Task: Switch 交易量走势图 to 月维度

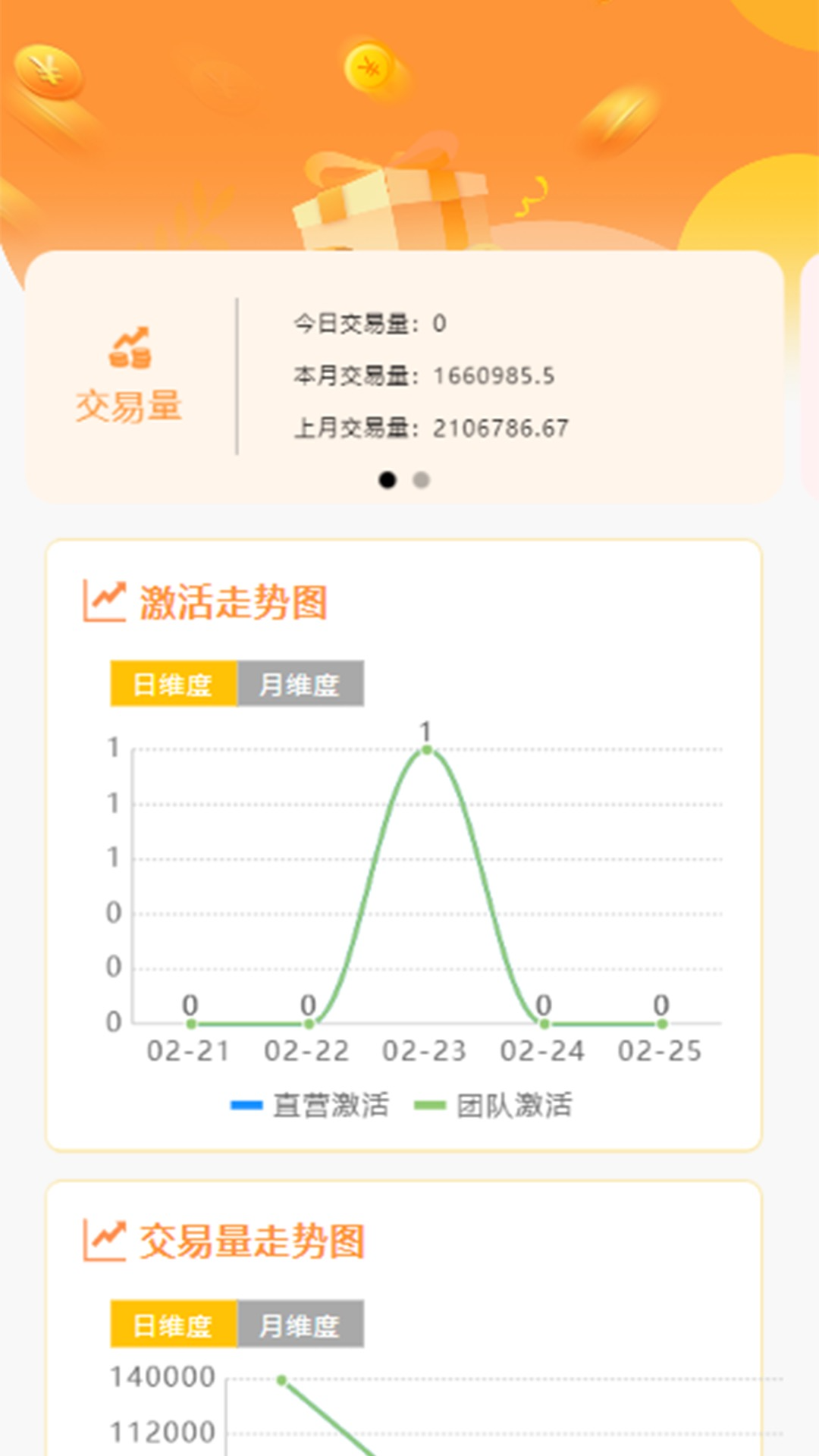Action: click(x=300, y=1325)
